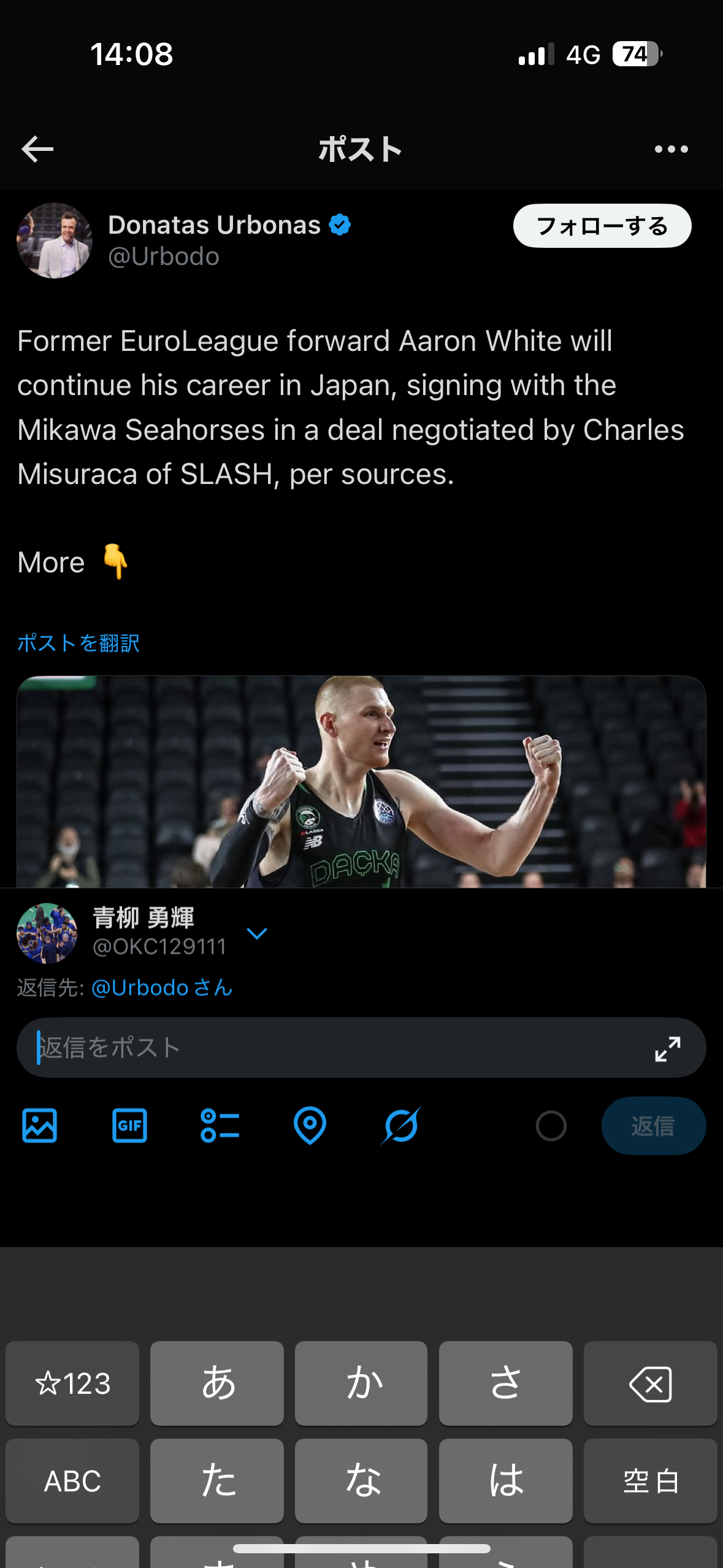Open the Grok slashed-circle icon

click(x=400, y=1126)
